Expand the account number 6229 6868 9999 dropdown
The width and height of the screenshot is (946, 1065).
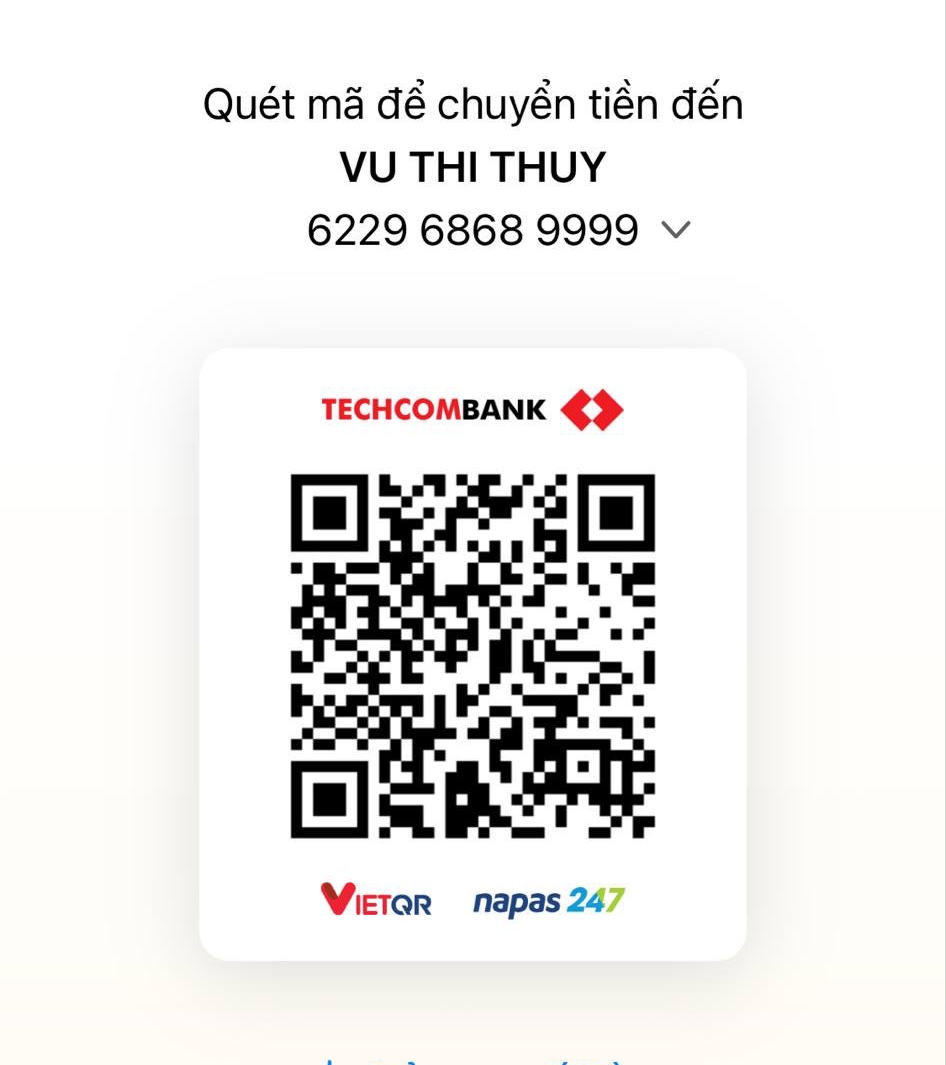click(x=676, y=230)
